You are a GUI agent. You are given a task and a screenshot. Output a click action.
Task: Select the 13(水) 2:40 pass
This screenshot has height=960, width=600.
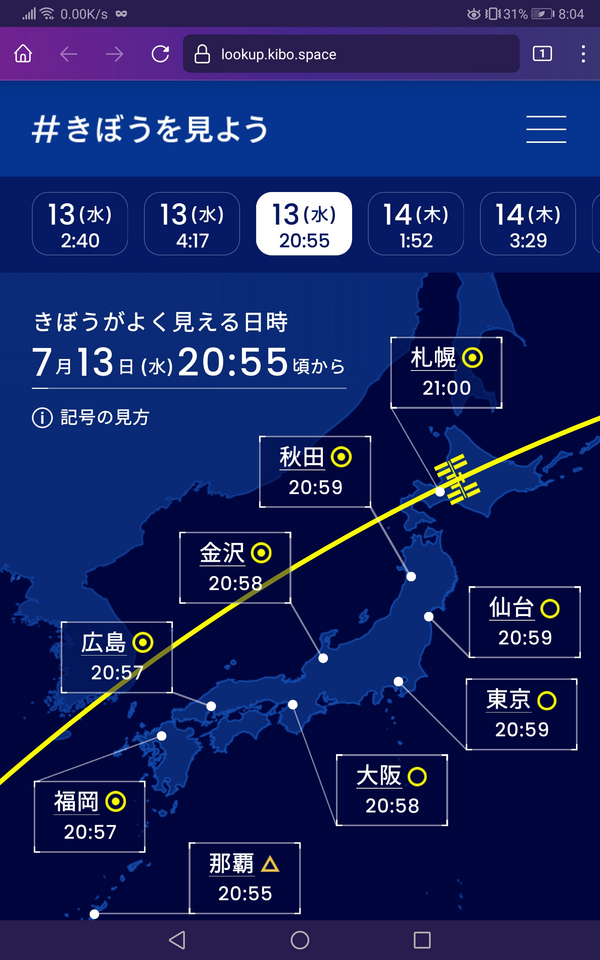click(80, 224)
